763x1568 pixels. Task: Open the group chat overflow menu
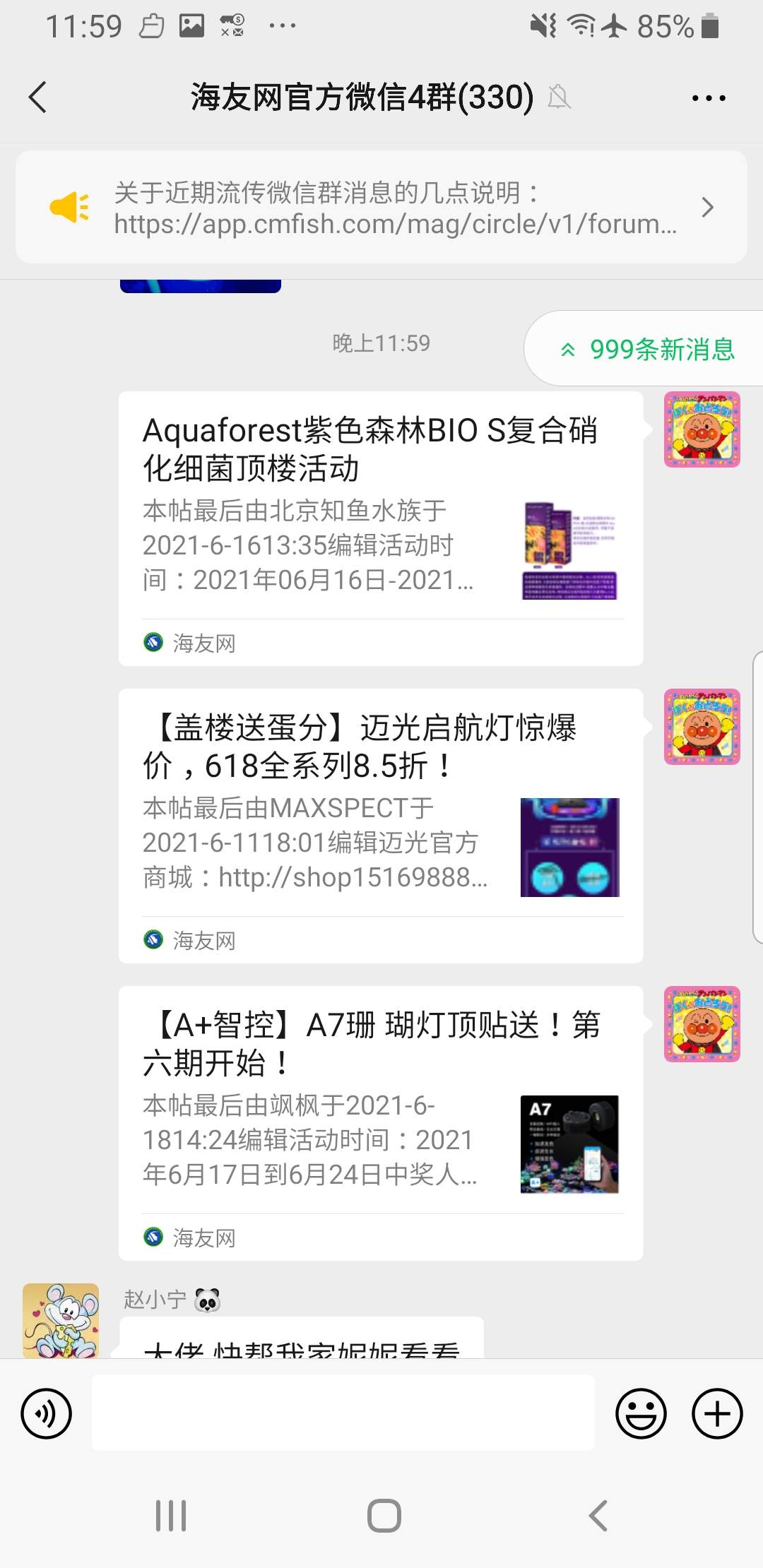(708, 98)
